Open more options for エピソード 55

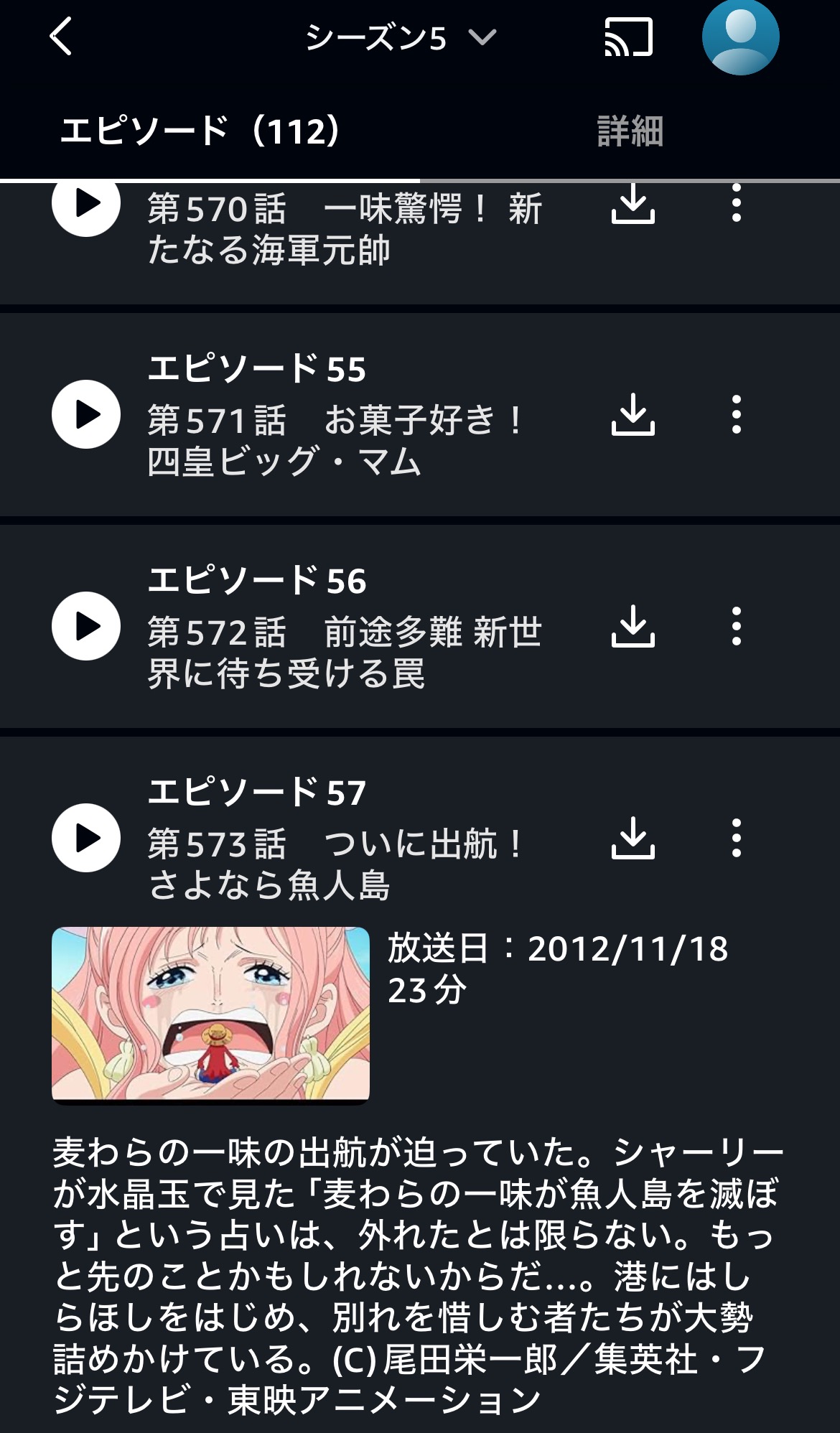click(x=736, y=414)
